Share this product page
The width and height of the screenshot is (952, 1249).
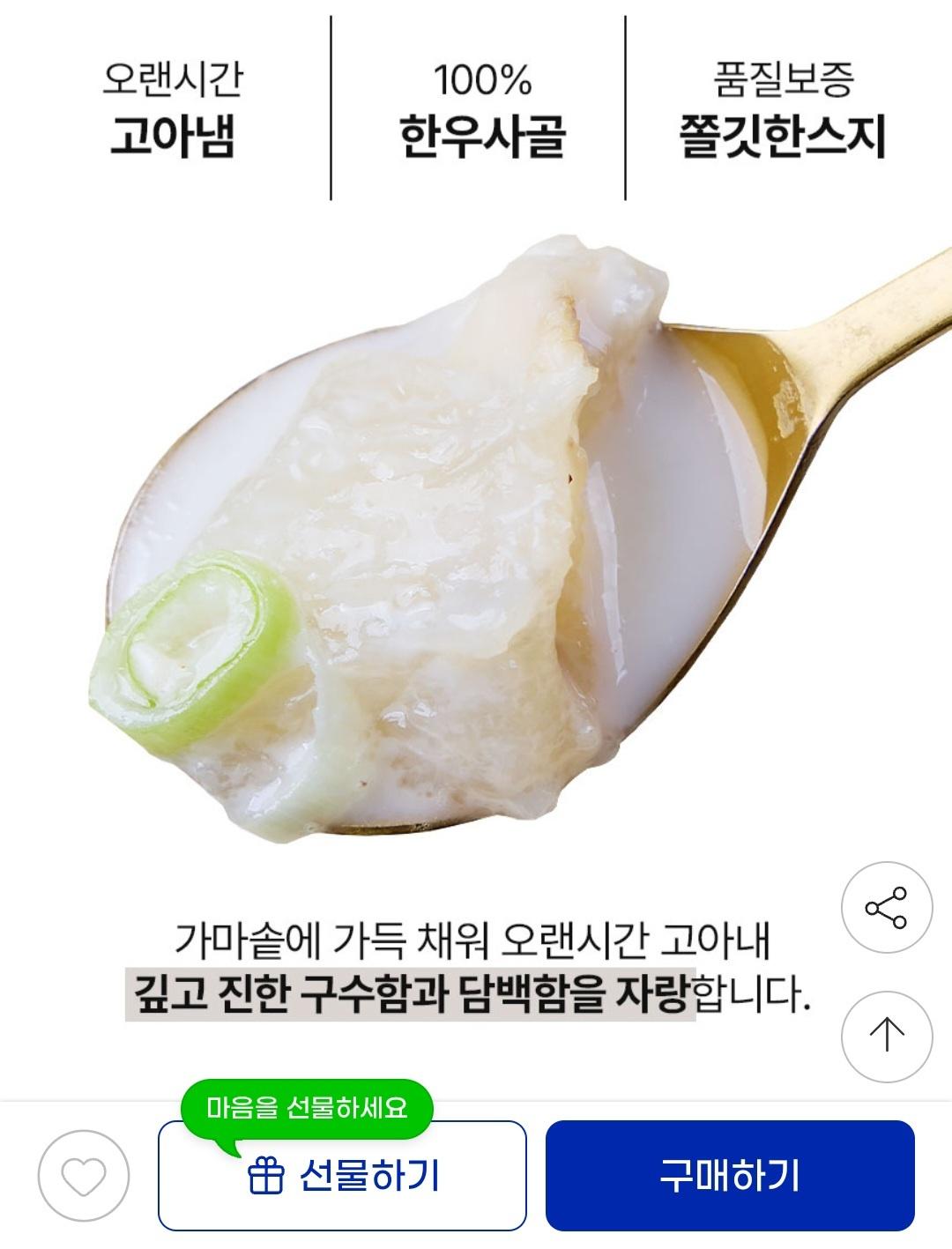886,908
